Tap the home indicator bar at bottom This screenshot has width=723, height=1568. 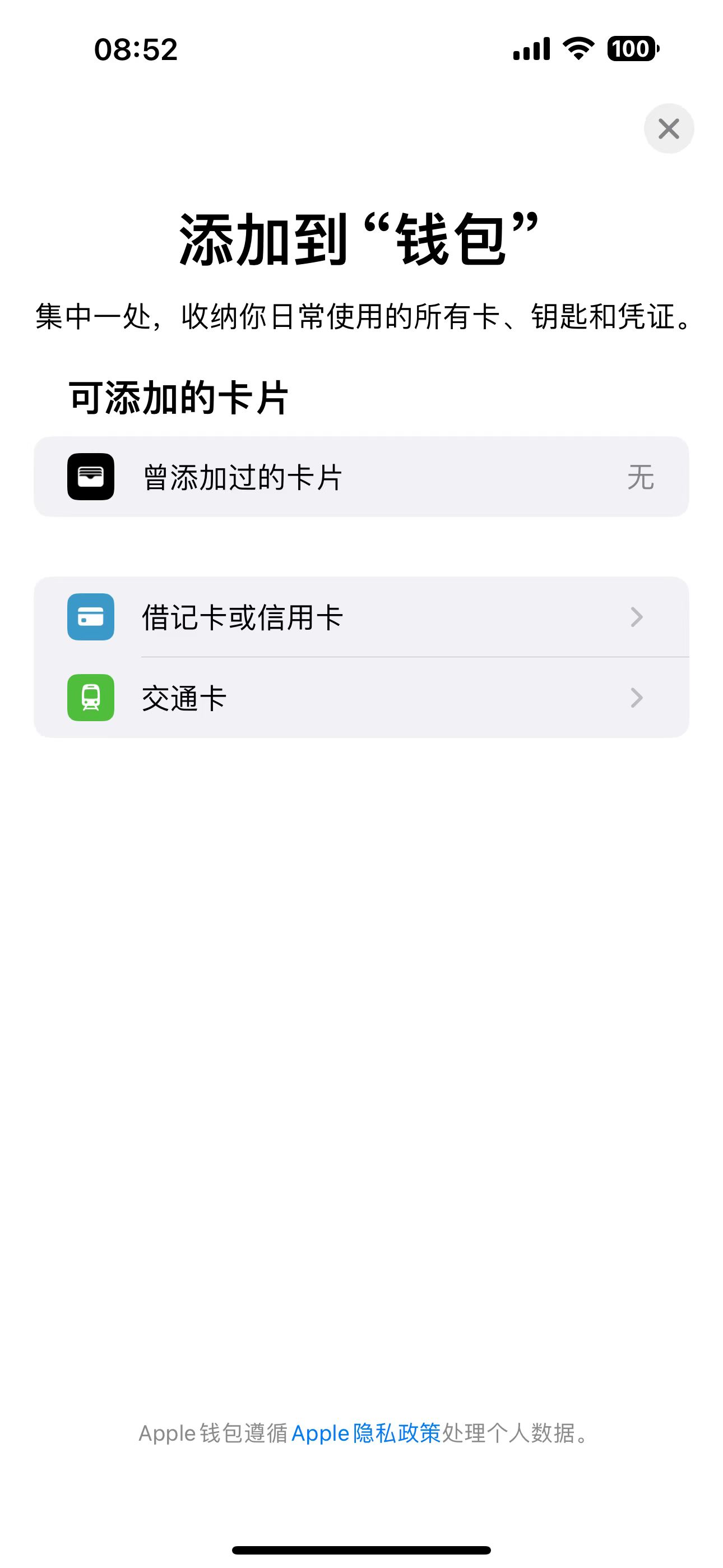[x=361, y=1548]
